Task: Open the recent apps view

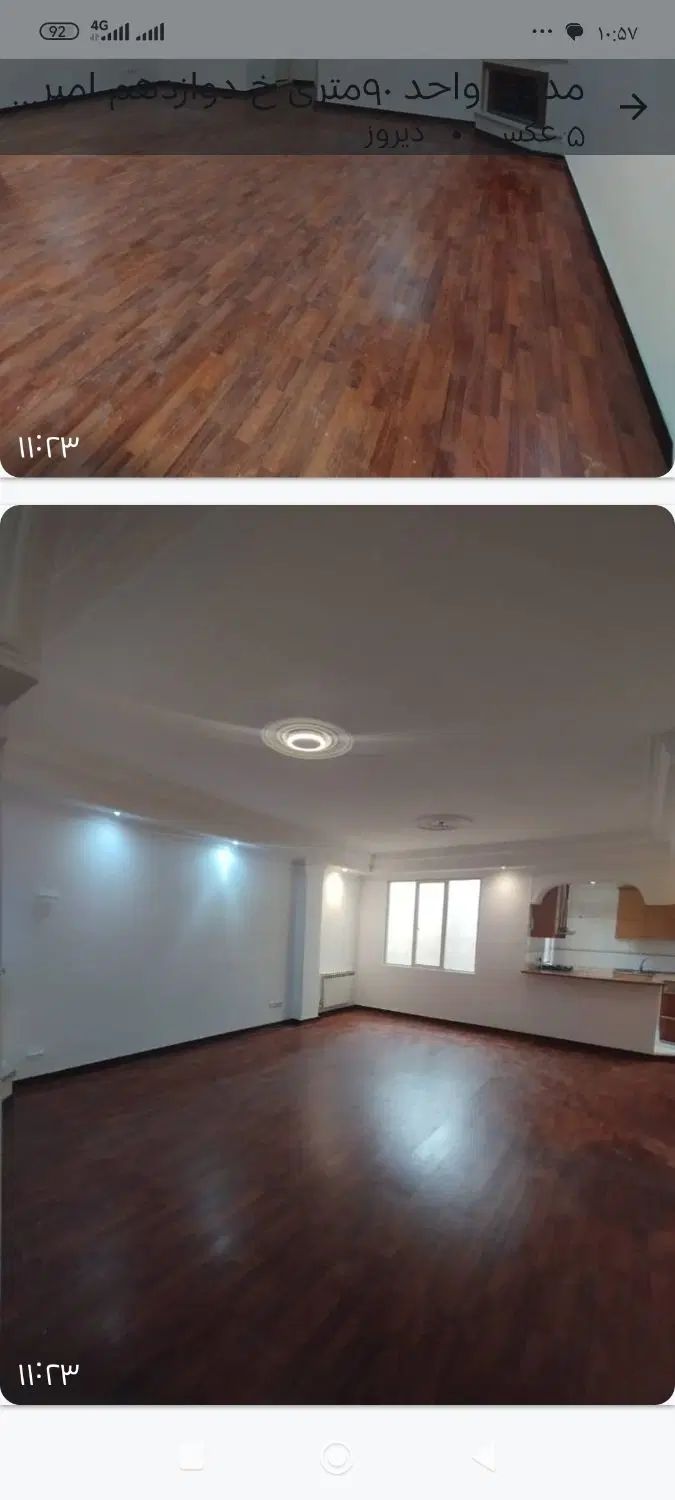Action: coord(192,1458)
